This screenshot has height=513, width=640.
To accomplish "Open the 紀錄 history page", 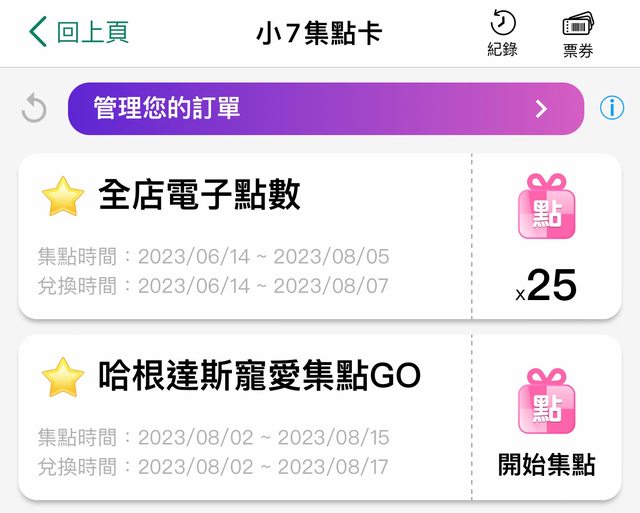I will pyautogui.click(x=502, y=33).
